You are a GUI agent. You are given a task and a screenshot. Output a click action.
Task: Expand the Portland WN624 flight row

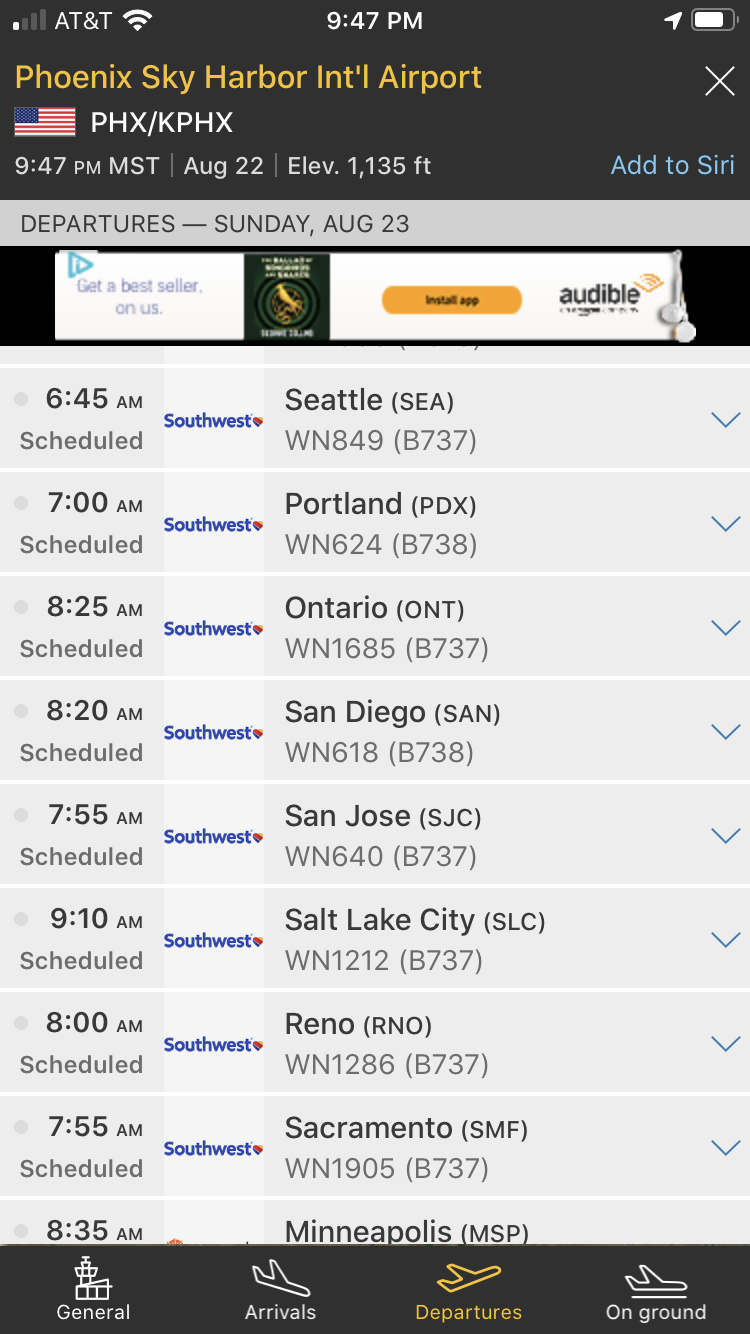click(725, 524)
